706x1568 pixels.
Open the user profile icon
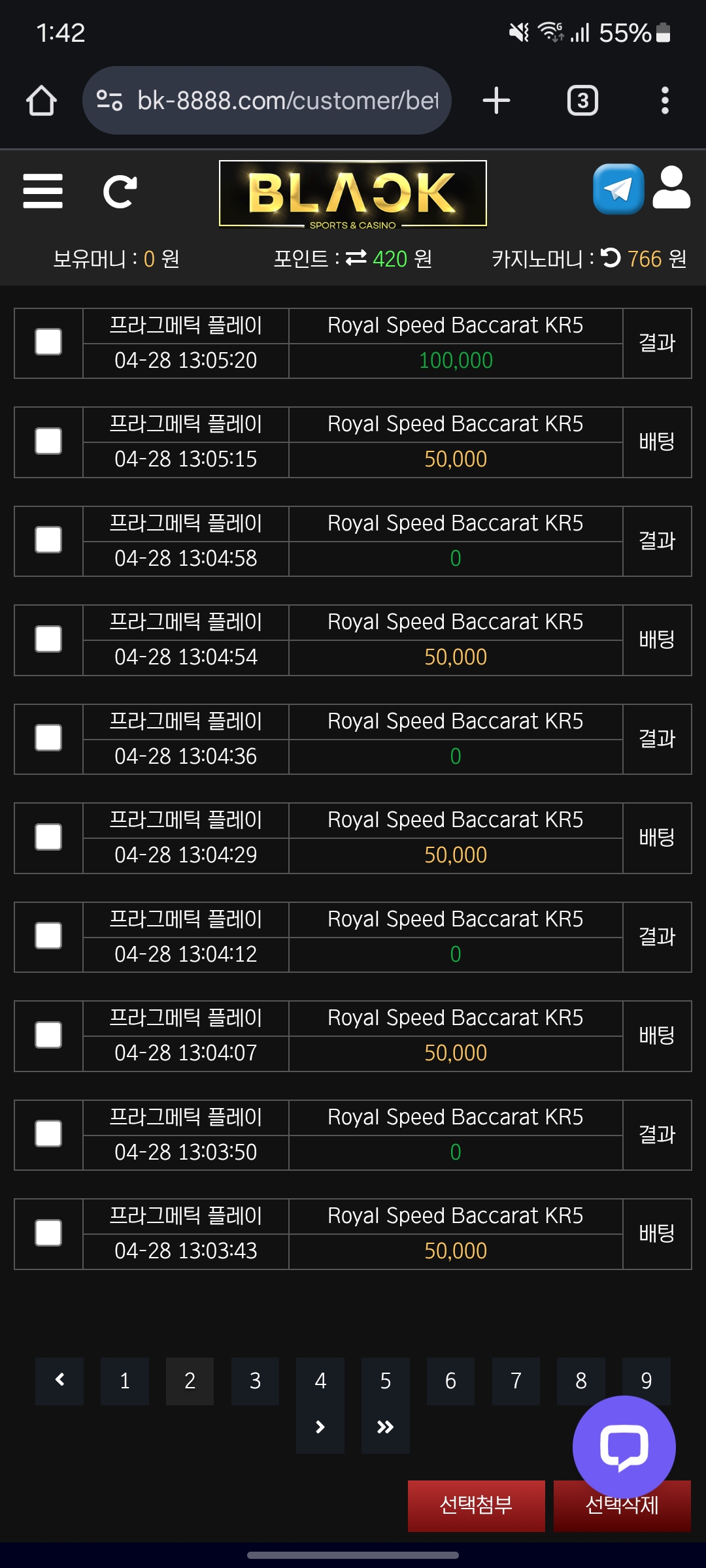(671, 188)
